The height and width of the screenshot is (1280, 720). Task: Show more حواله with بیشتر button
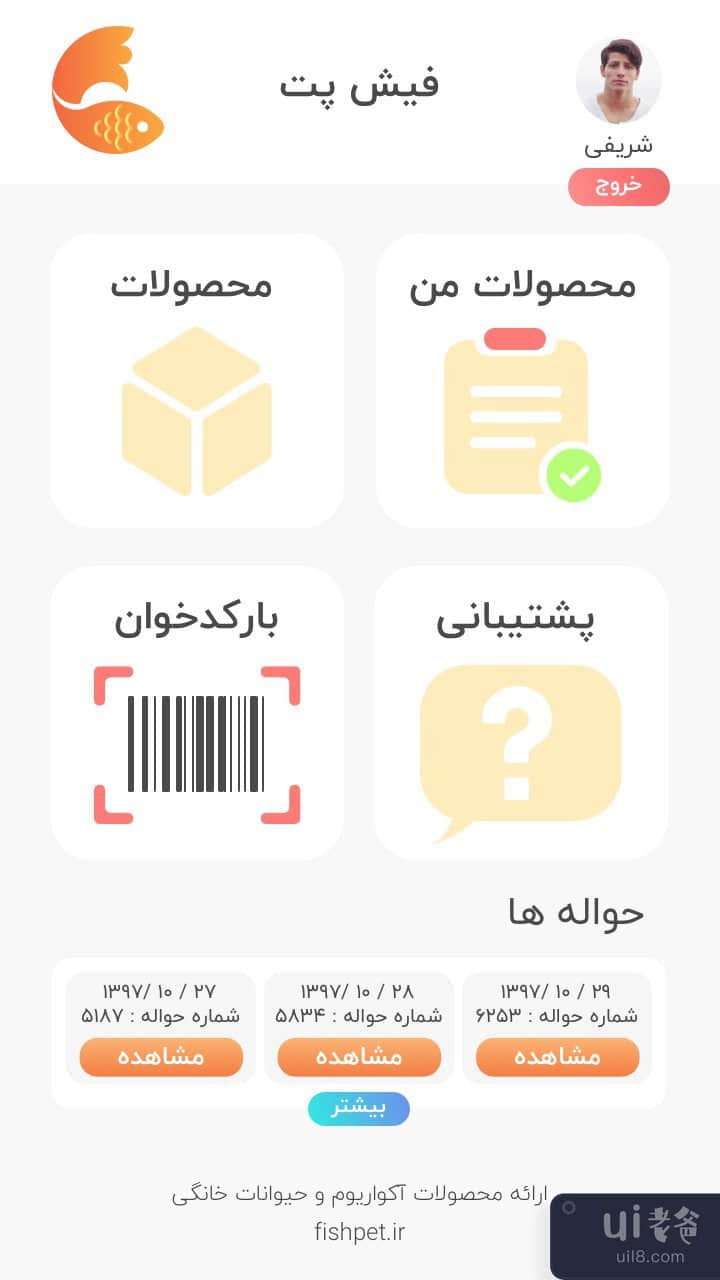coord(358,1109)
